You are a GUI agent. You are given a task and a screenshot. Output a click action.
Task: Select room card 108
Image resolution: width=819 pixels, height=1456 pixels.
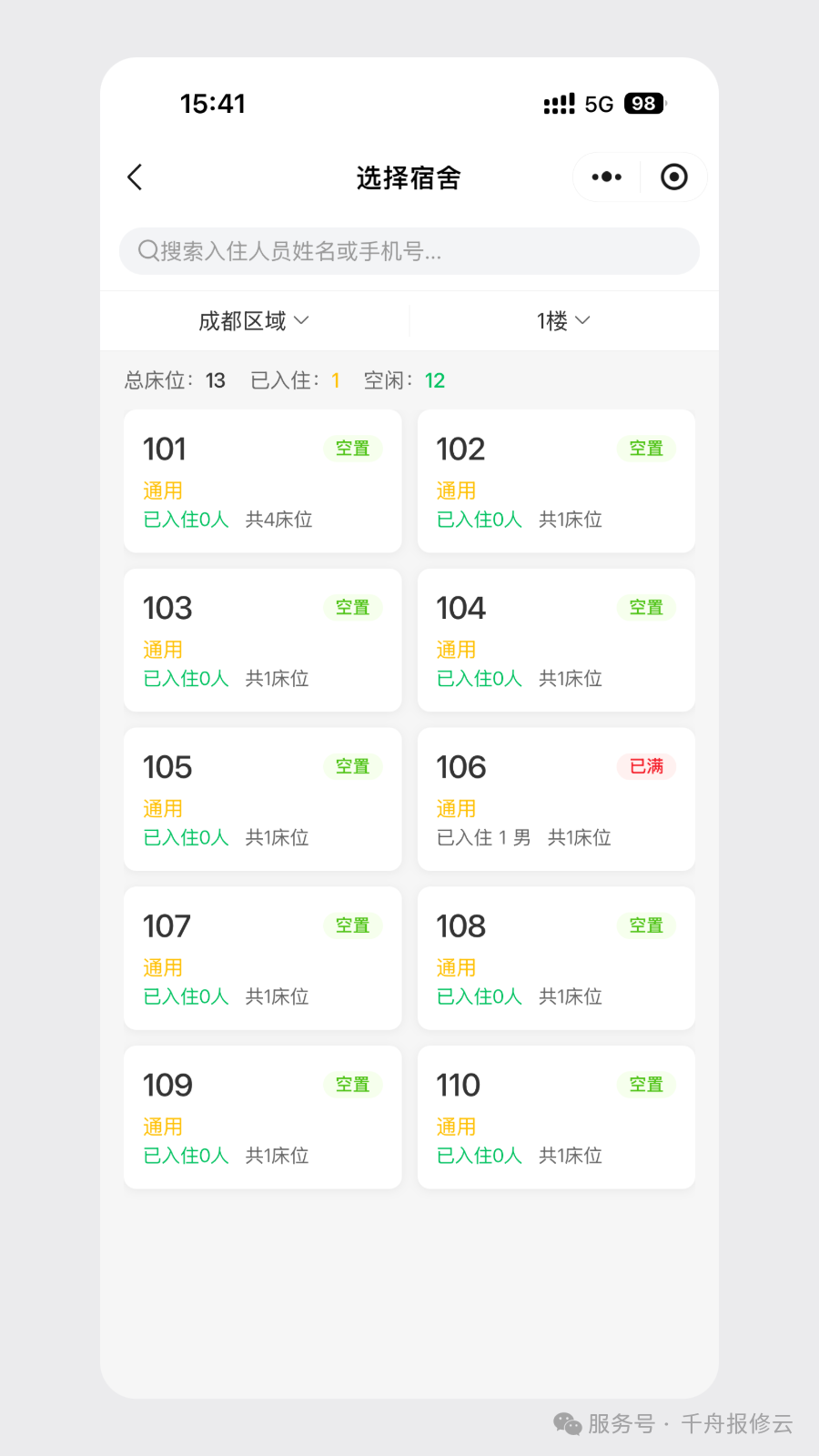coord(556,958)
